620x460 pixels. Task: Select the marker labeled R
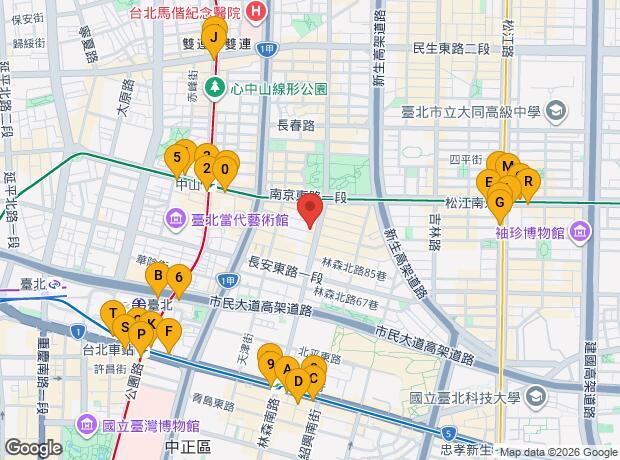click(527, 181)
